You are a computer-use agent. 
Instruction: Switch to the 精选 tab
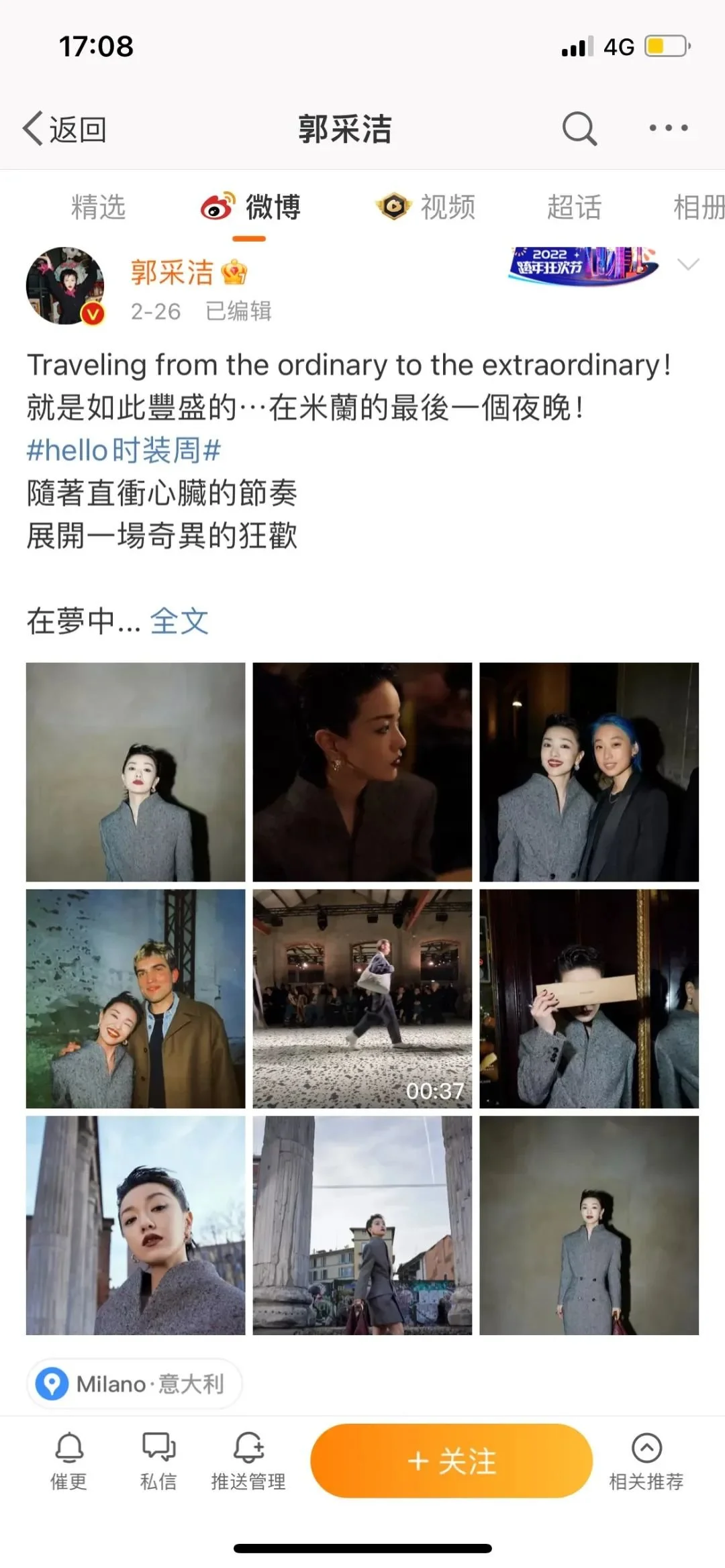coord(98,207)
